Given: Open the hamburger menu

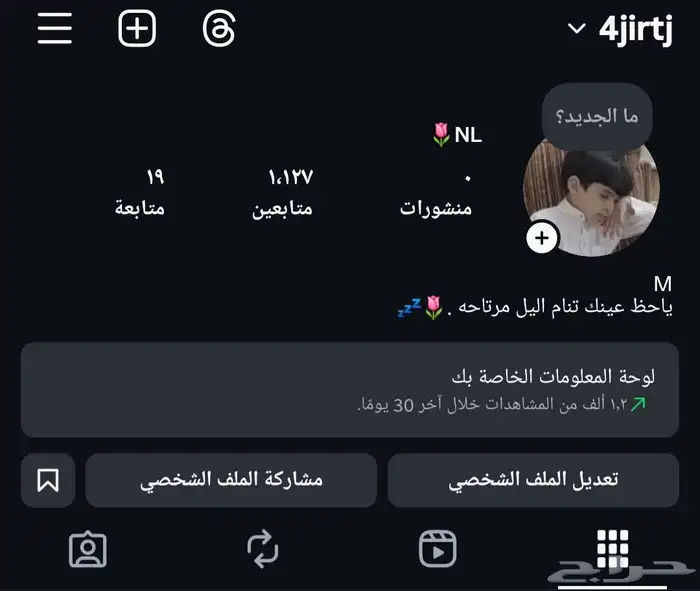Looking at the screenshot, I should 55,28.
